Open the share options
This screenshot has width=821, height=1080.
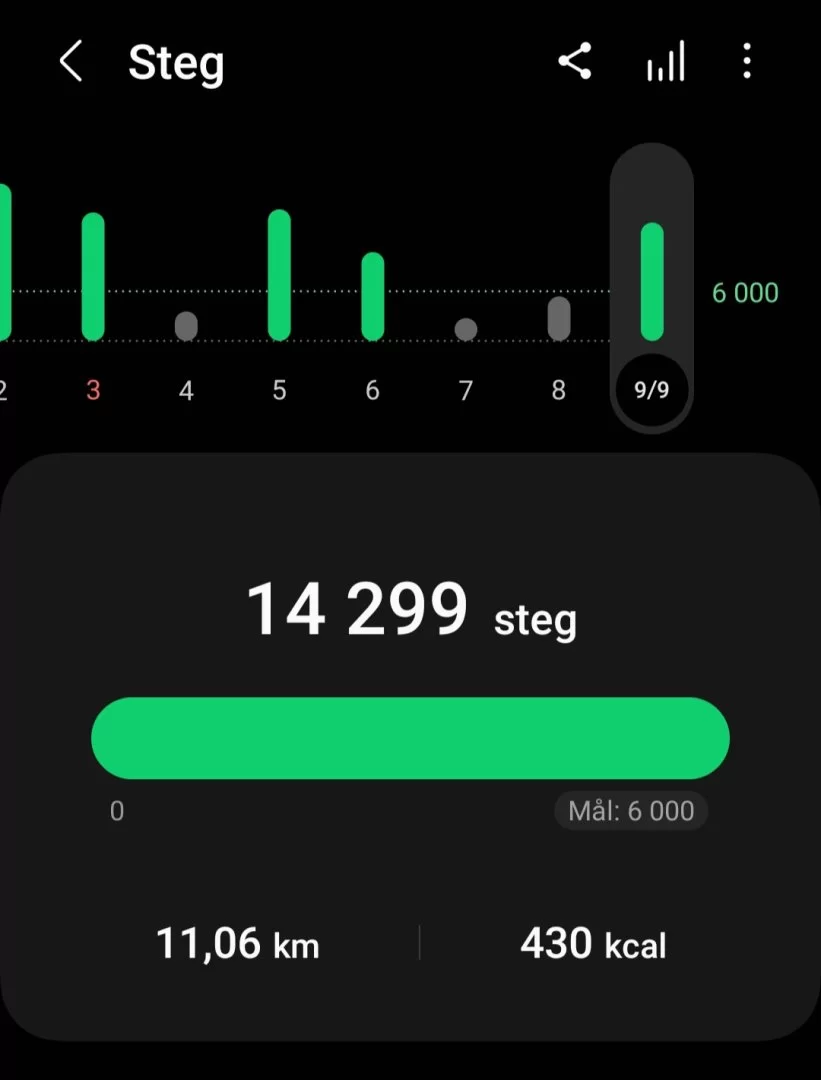tap(575, 61)
